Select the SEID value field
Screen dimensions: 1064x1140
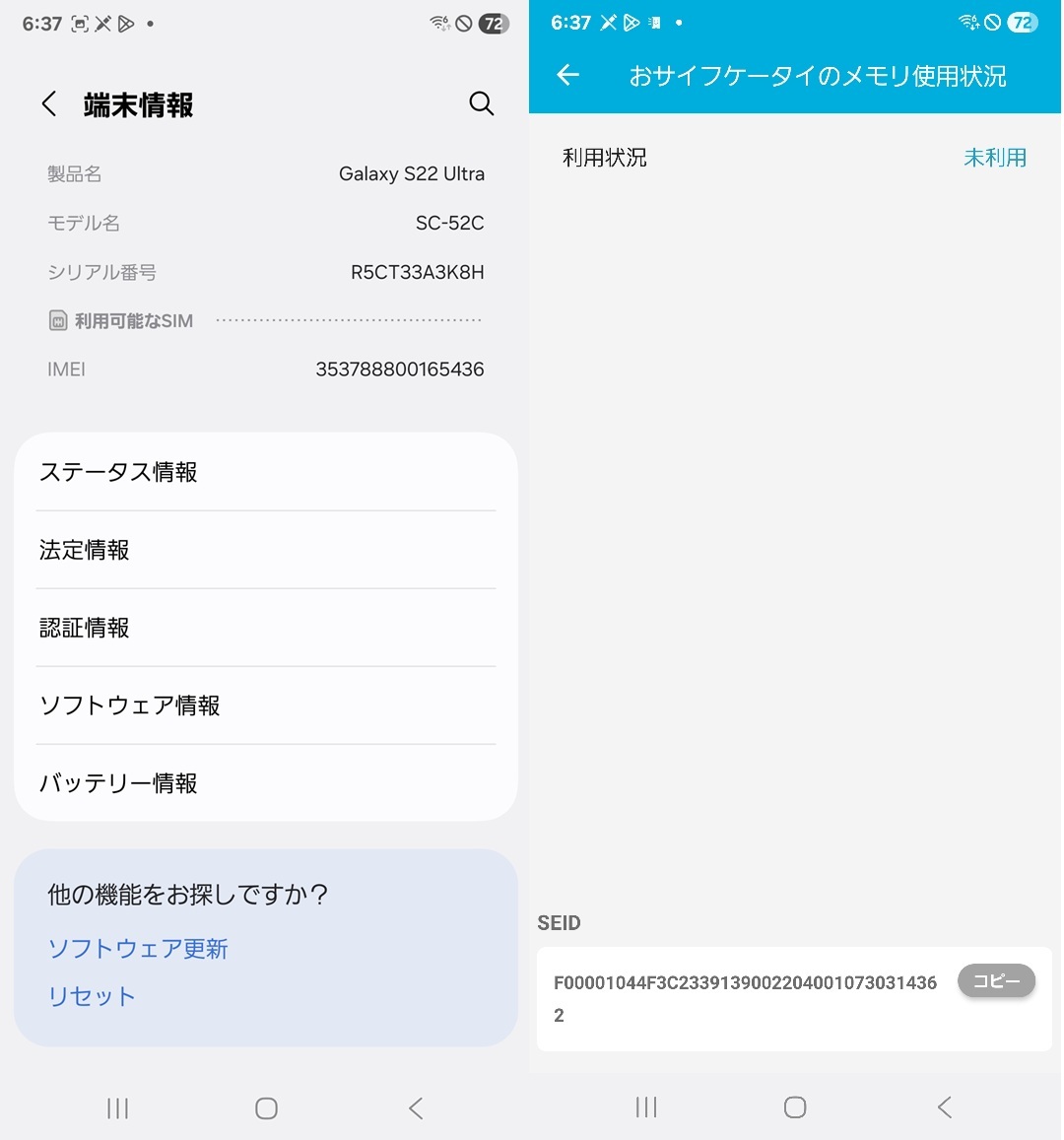746,997
